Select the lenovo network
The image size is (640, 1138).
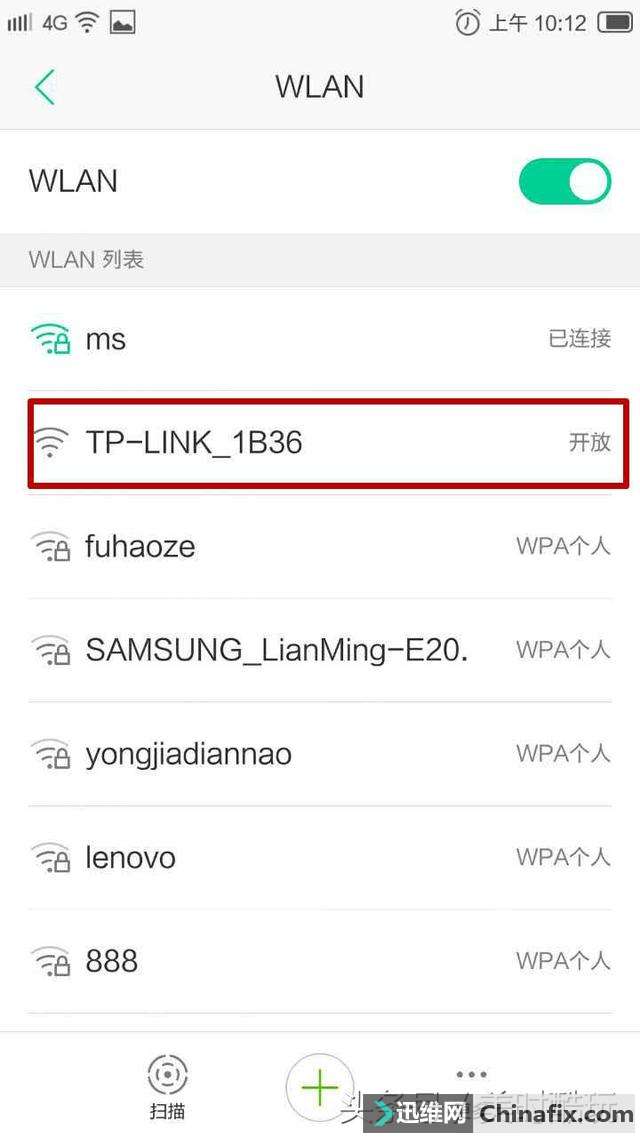320,858
